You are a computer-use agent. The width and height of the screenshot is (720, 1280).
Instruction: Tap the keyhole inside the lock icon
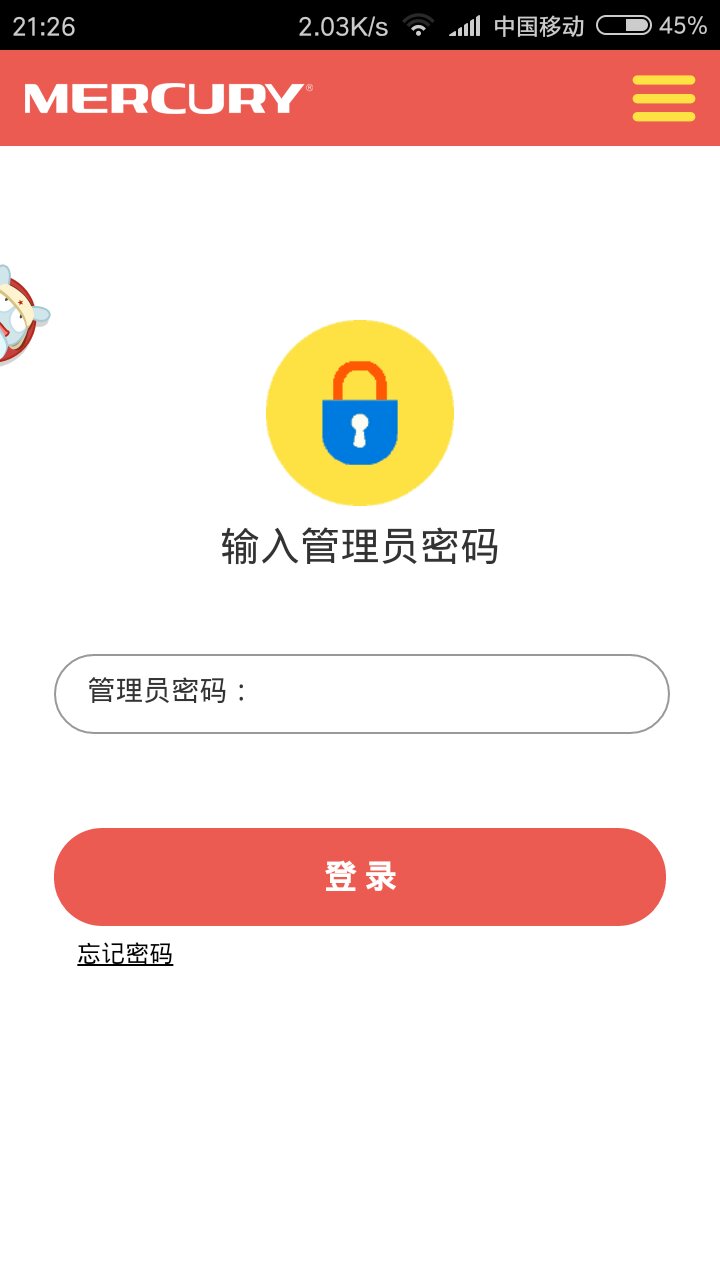click(x=360, y=428)
